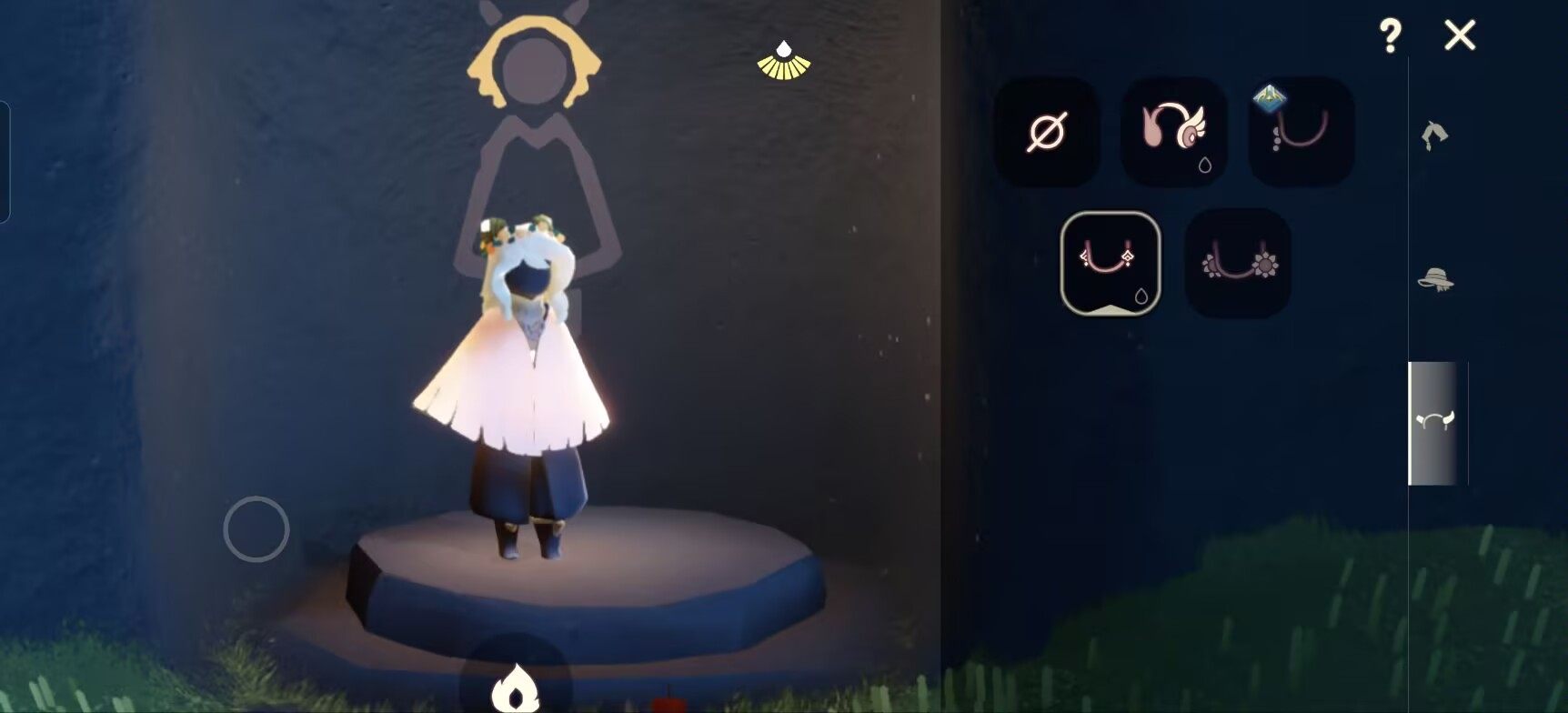Open the help question mark
Image resolution: width=1568 pixels, height=713 pixels.
pos(1389,36)
